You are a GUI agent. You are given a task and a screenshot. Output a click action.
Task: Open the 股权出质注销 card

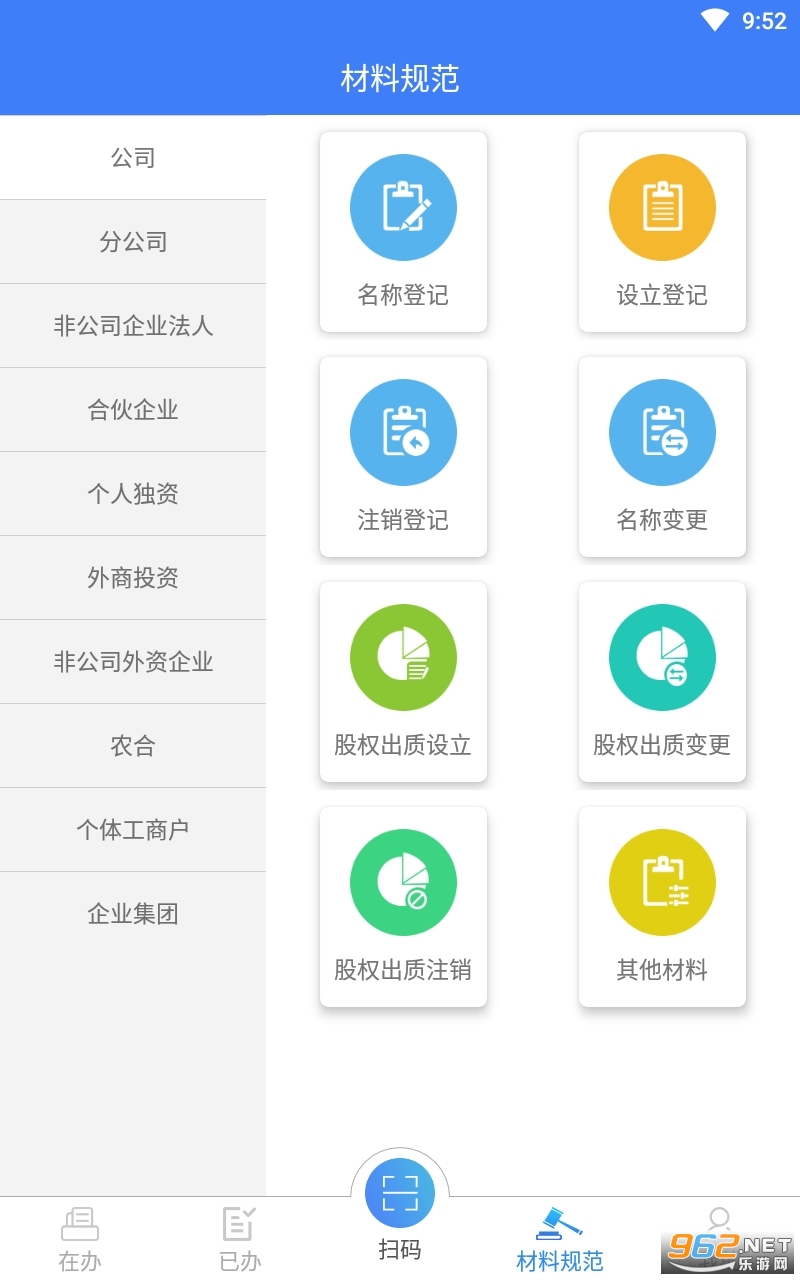pos(403,907)
